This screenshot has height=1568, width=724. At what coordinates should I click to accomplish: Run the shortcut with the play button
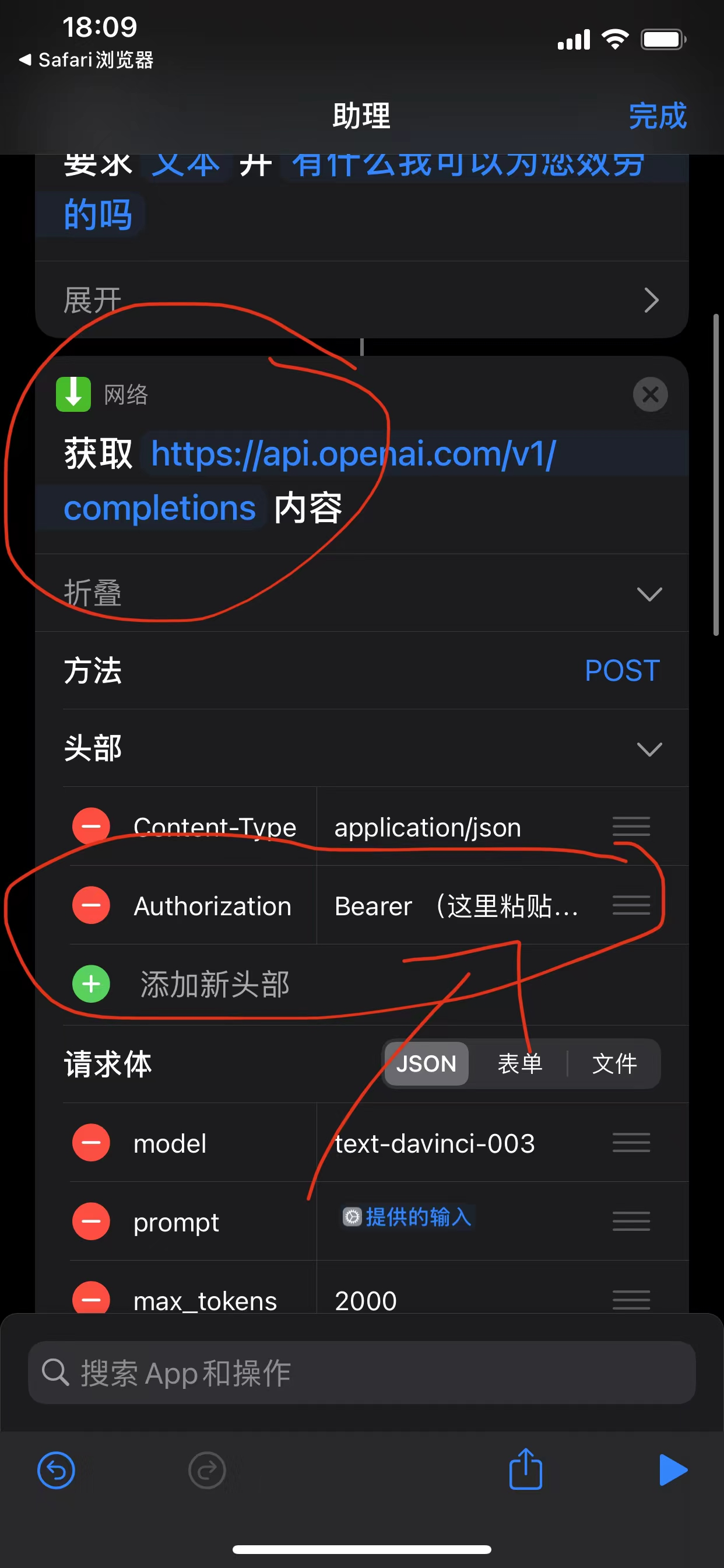pos(672,1471)
